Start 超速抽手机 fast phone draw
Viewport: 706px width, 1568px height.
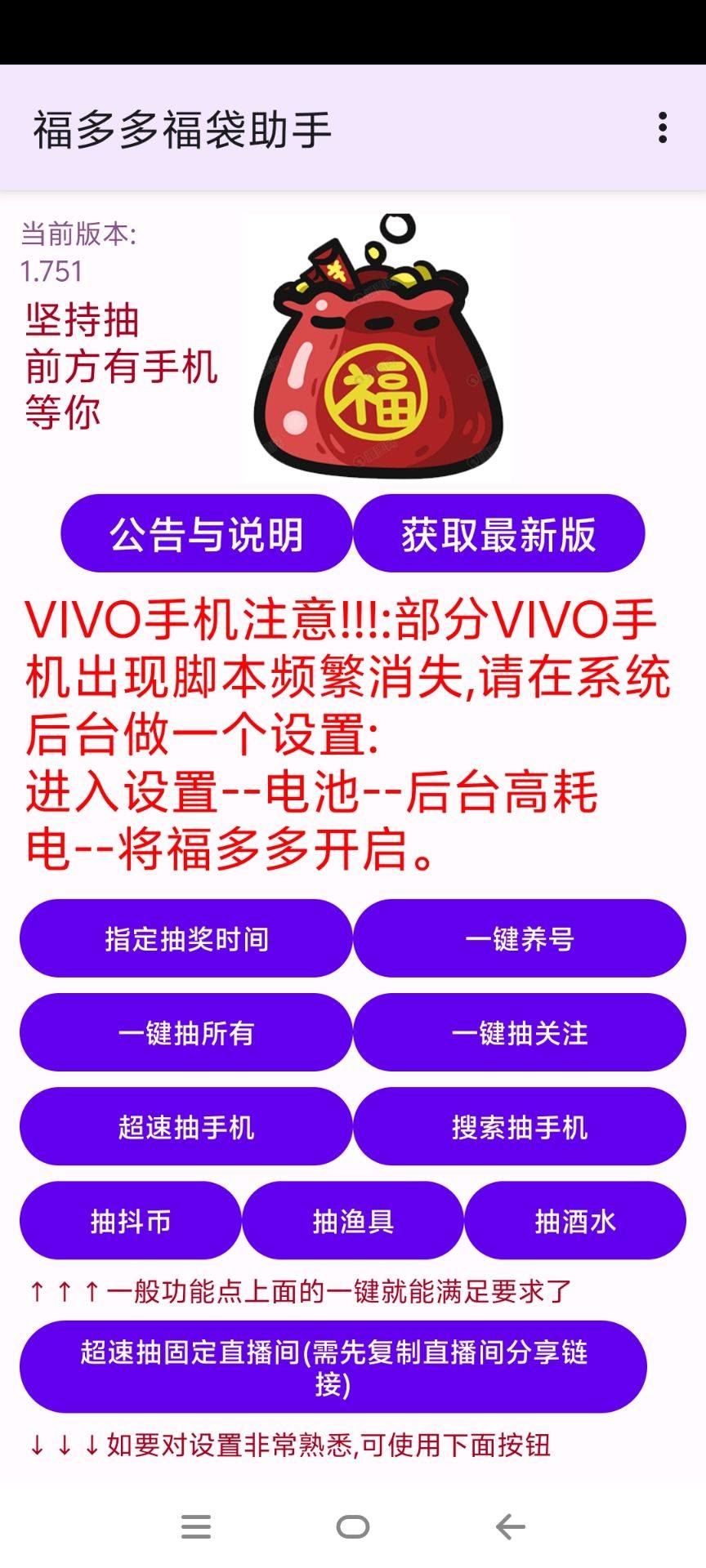pyautogui.click(x=186, y=1127)
